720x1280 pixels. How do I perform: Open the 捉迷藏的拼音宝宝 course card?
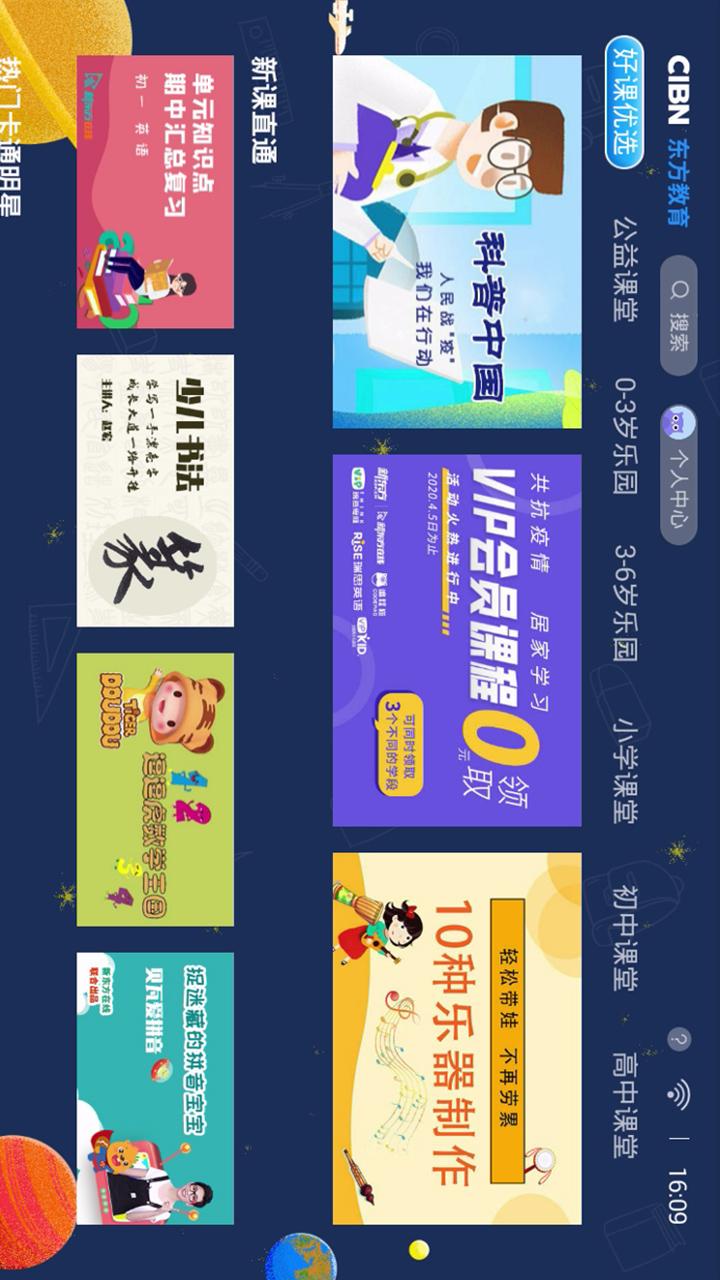155,1088
